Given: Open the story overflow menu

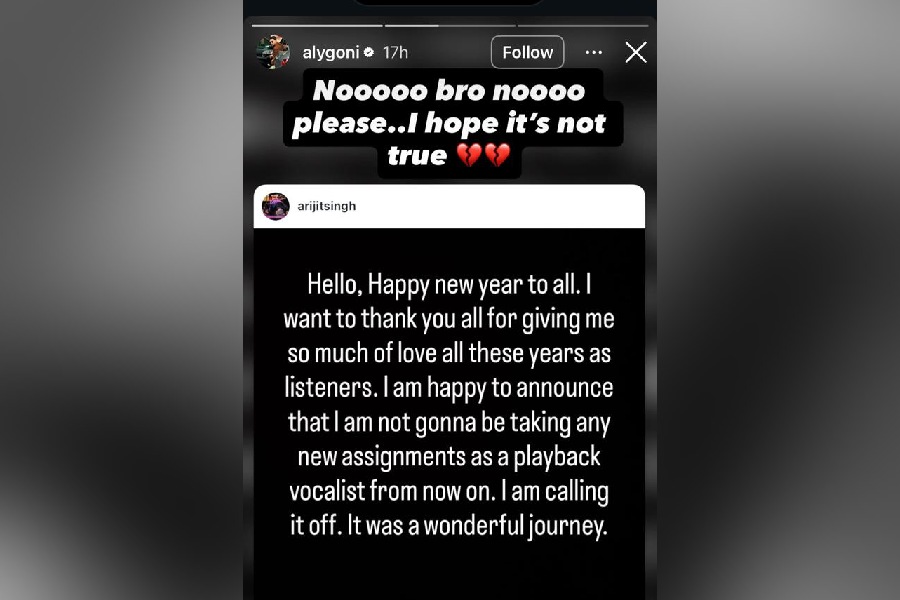Looking at the screenshot, I should (x=594, y=52).
